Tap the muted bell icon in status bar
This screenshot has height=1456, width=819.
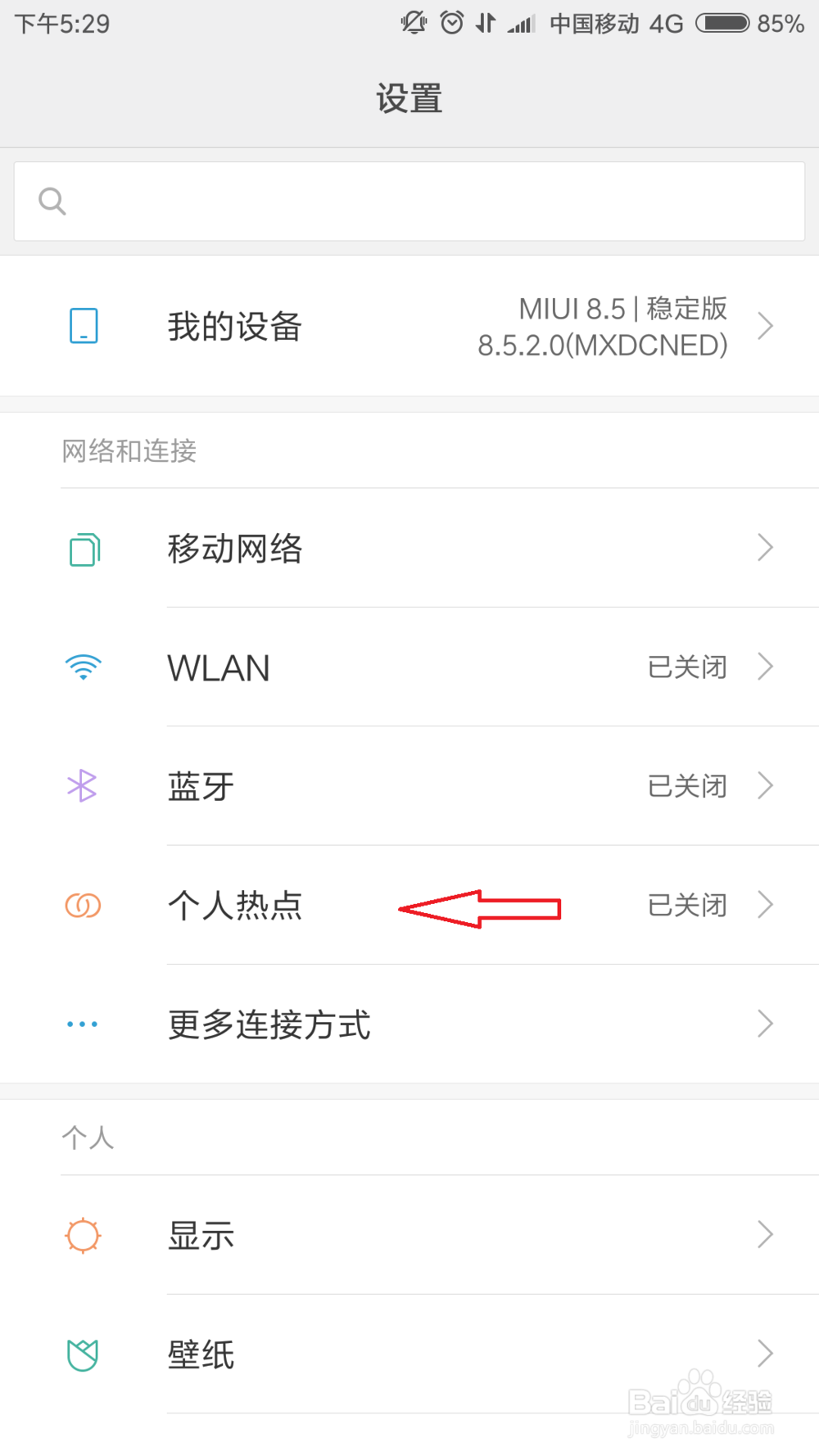pos(414,23)
